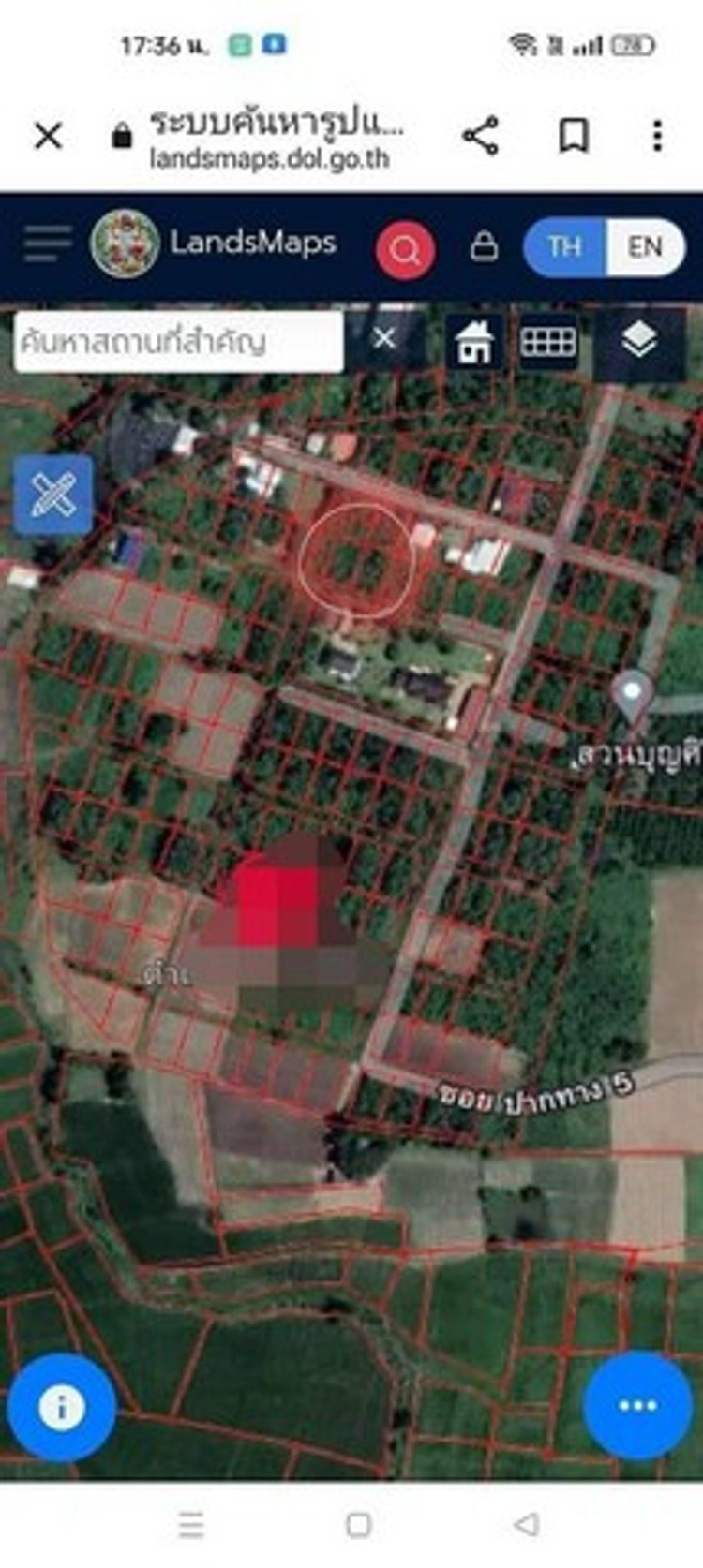Open the blue more options button

click(637, 1405)
